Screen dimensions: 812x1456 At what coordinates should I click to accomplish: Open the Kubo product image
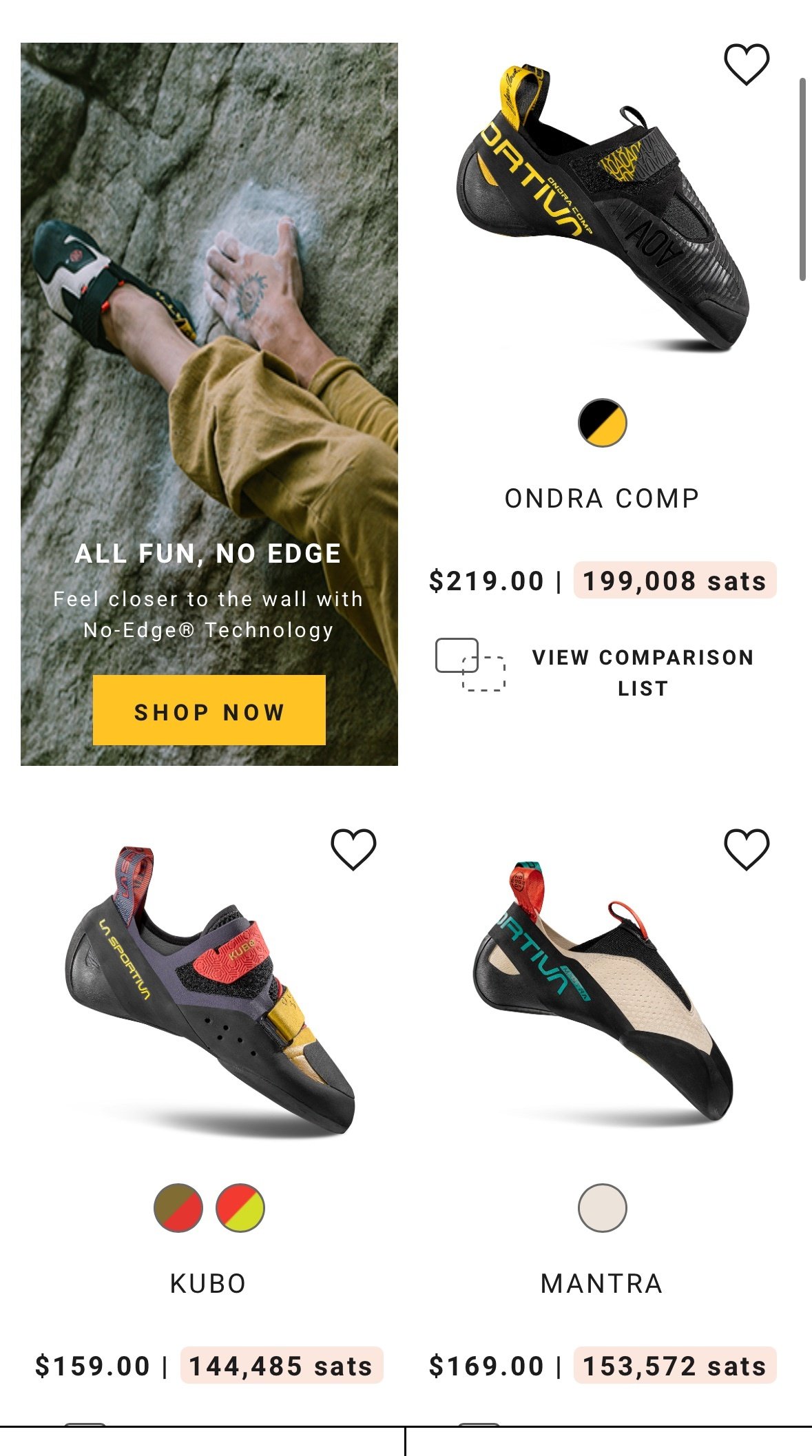point(209,992)
